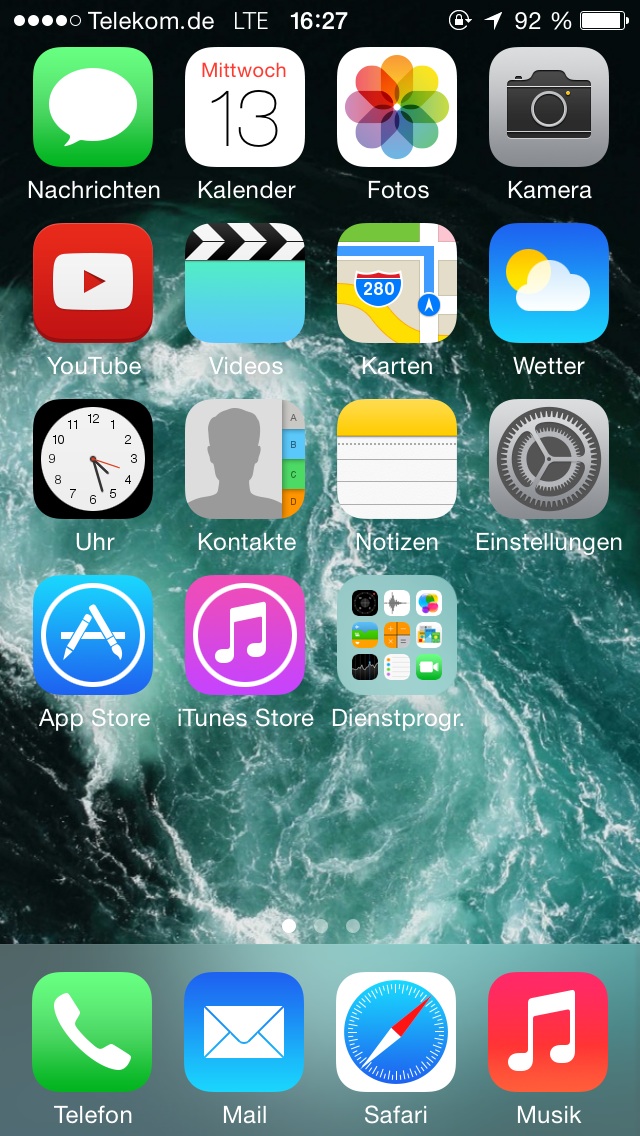The width and height of the screenshot is (640, 1136).
Task: Open Karten maps app
Action: 397,283
